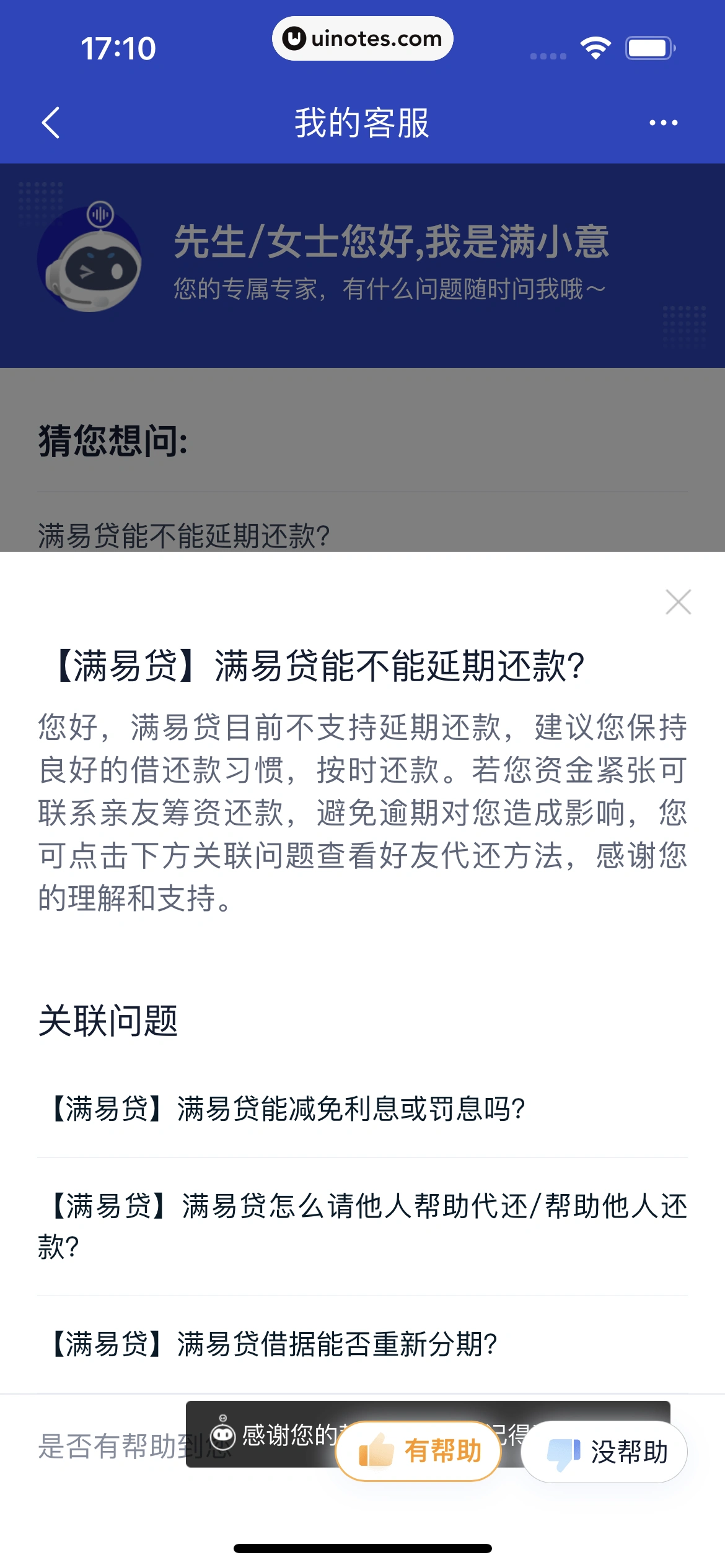
Task: Tap the voice indicator above the robot avatar
Action: [x=101, y=213]
